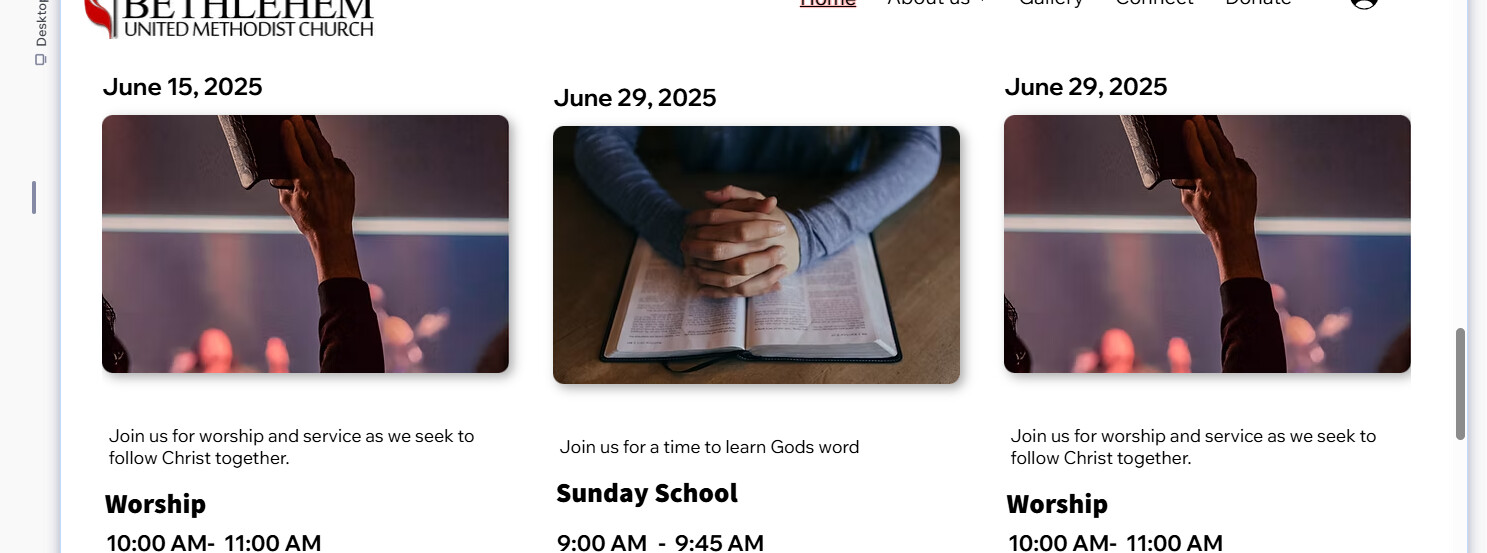Viewport: 1487px width, 553px height.
Task: Open the June 29 Worship event photo
Action: (x=1207, y=244)
